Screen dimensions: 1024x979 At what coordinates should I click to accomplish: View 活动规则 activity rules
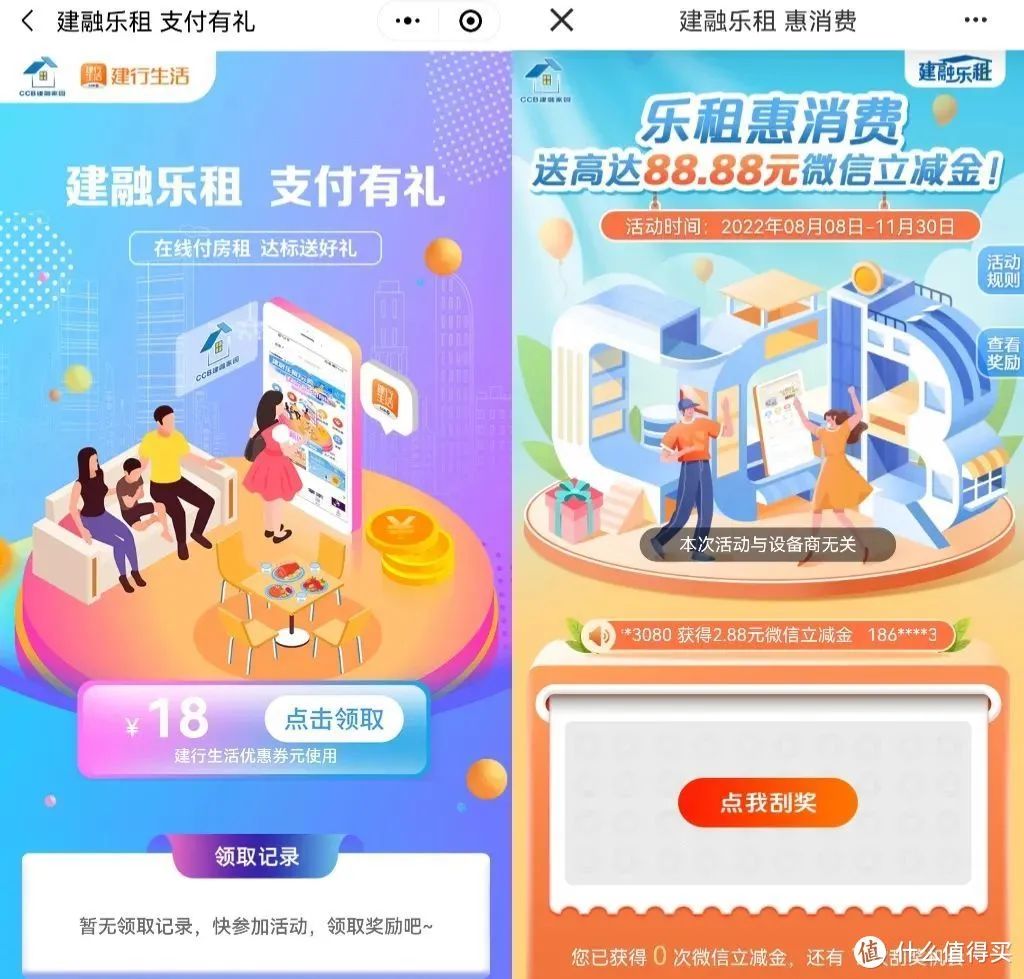click(1003, 271)
